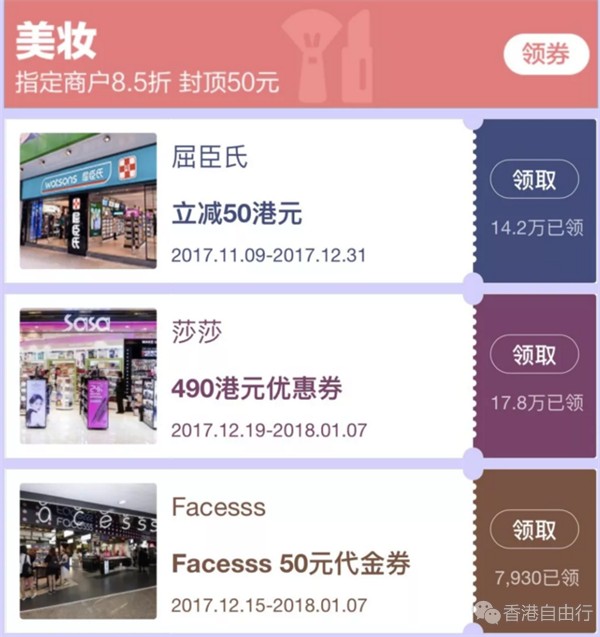Claim the Facesss 50元代金券

click(534, 530)
